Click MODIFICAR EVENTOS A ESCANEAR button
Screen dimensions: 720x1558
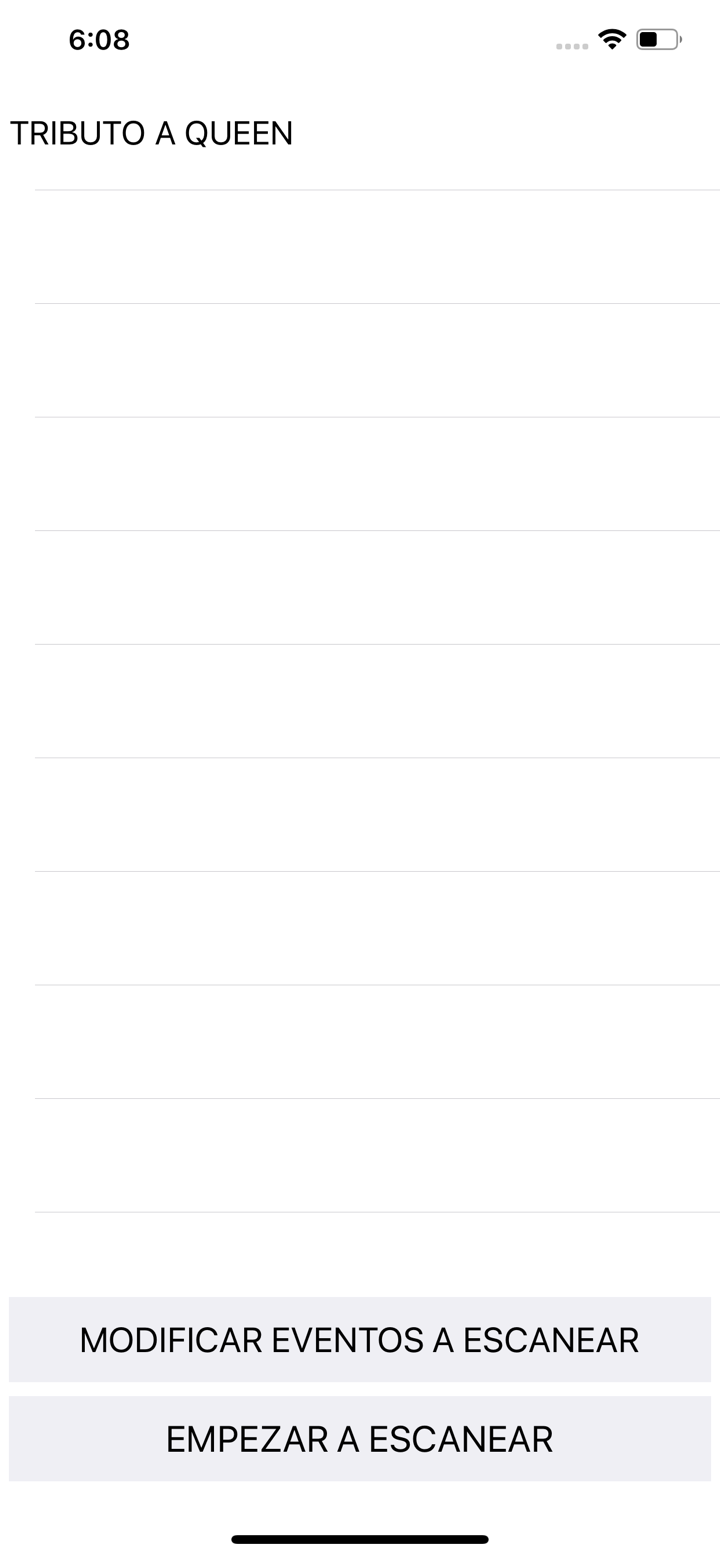click(360, 1339)
